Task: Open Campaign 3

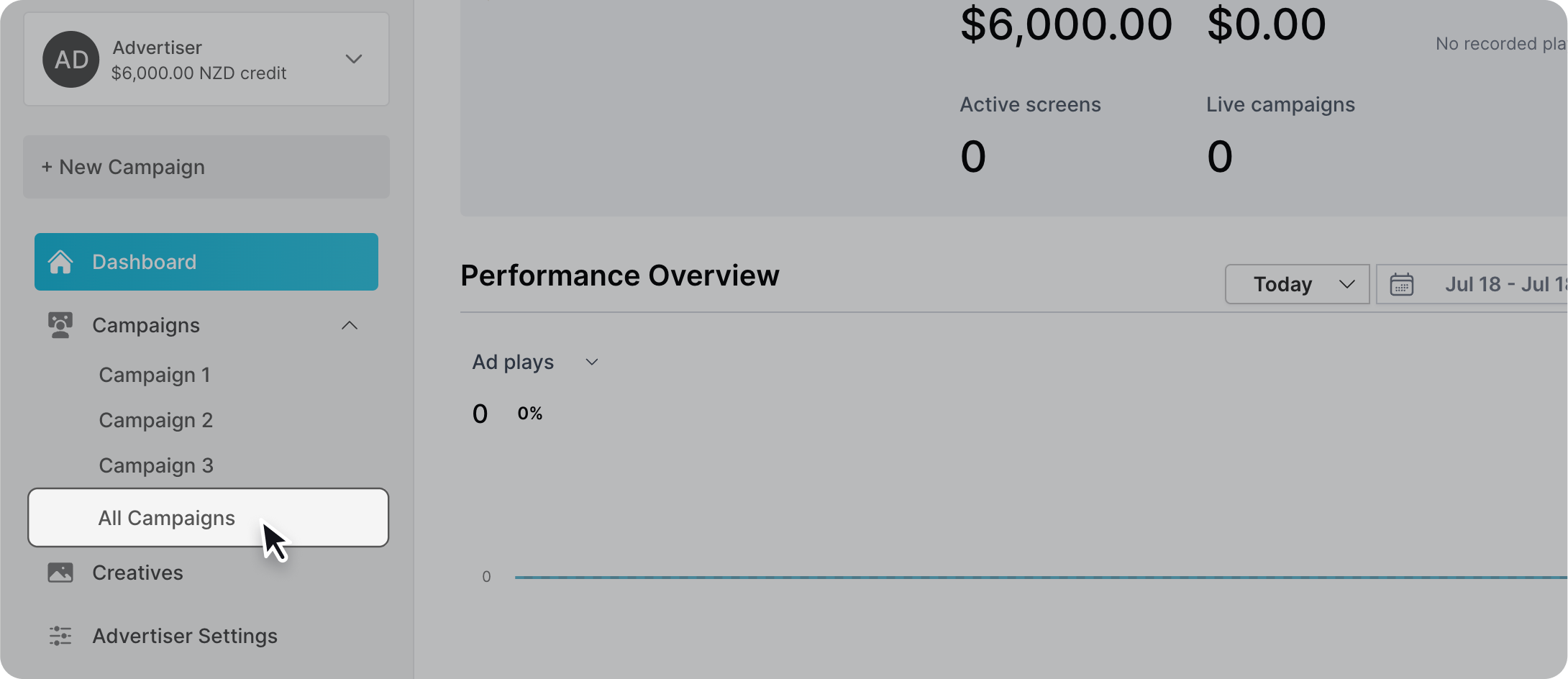Action: pyautogui.click(x=156, y=465)
